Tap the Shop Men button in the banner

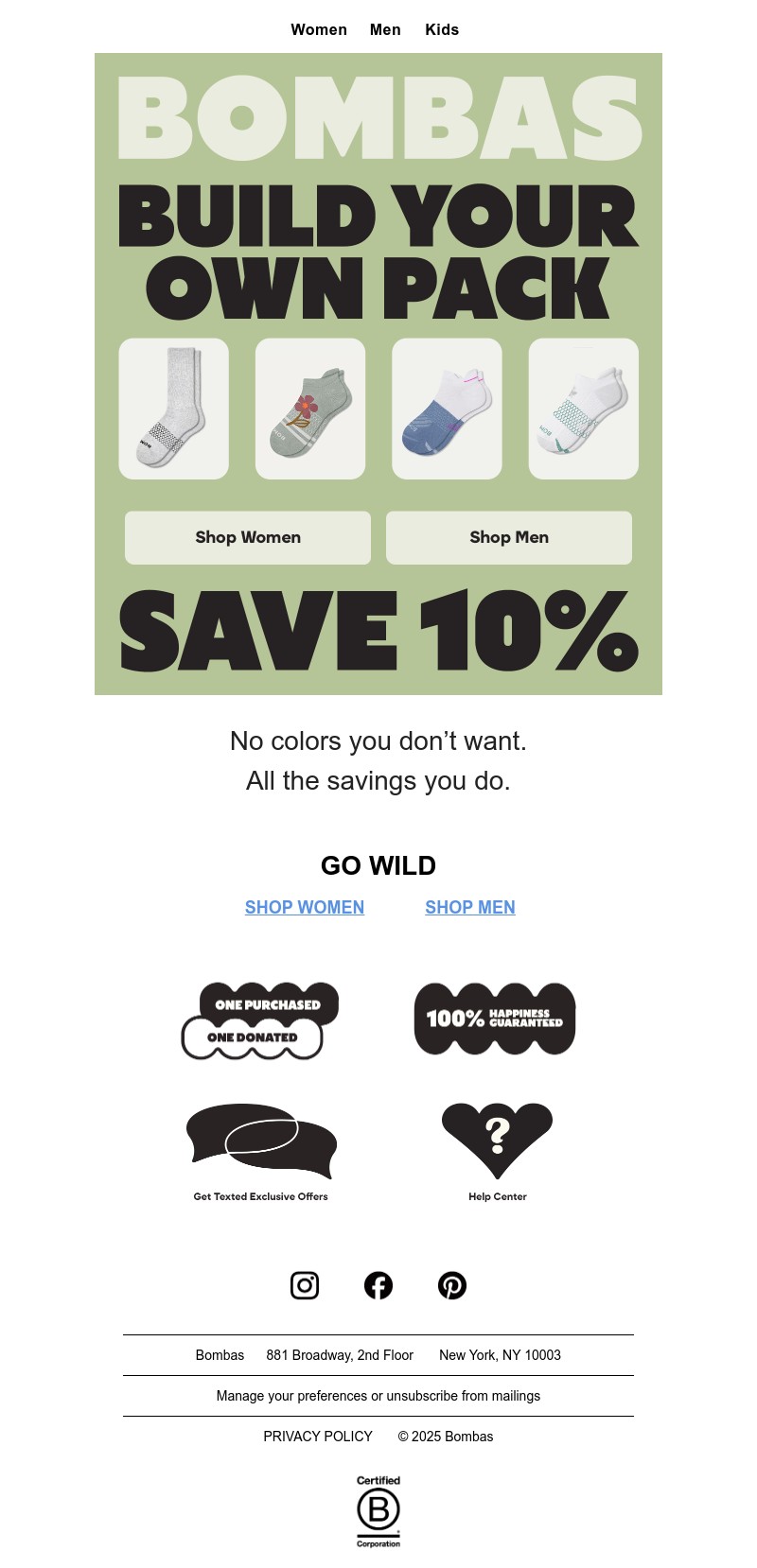pos(509,537)
